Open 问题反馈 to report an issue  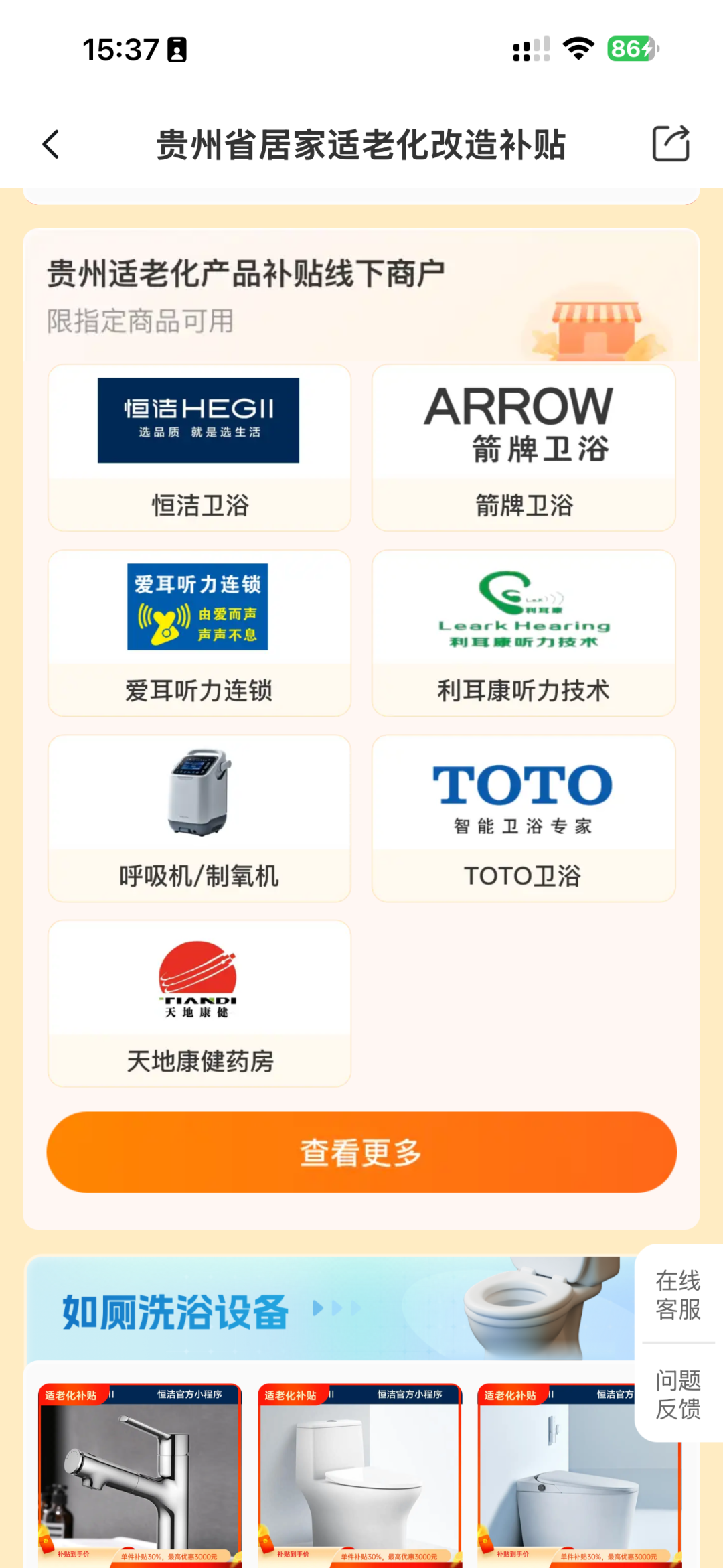[x=677, y=1394]
